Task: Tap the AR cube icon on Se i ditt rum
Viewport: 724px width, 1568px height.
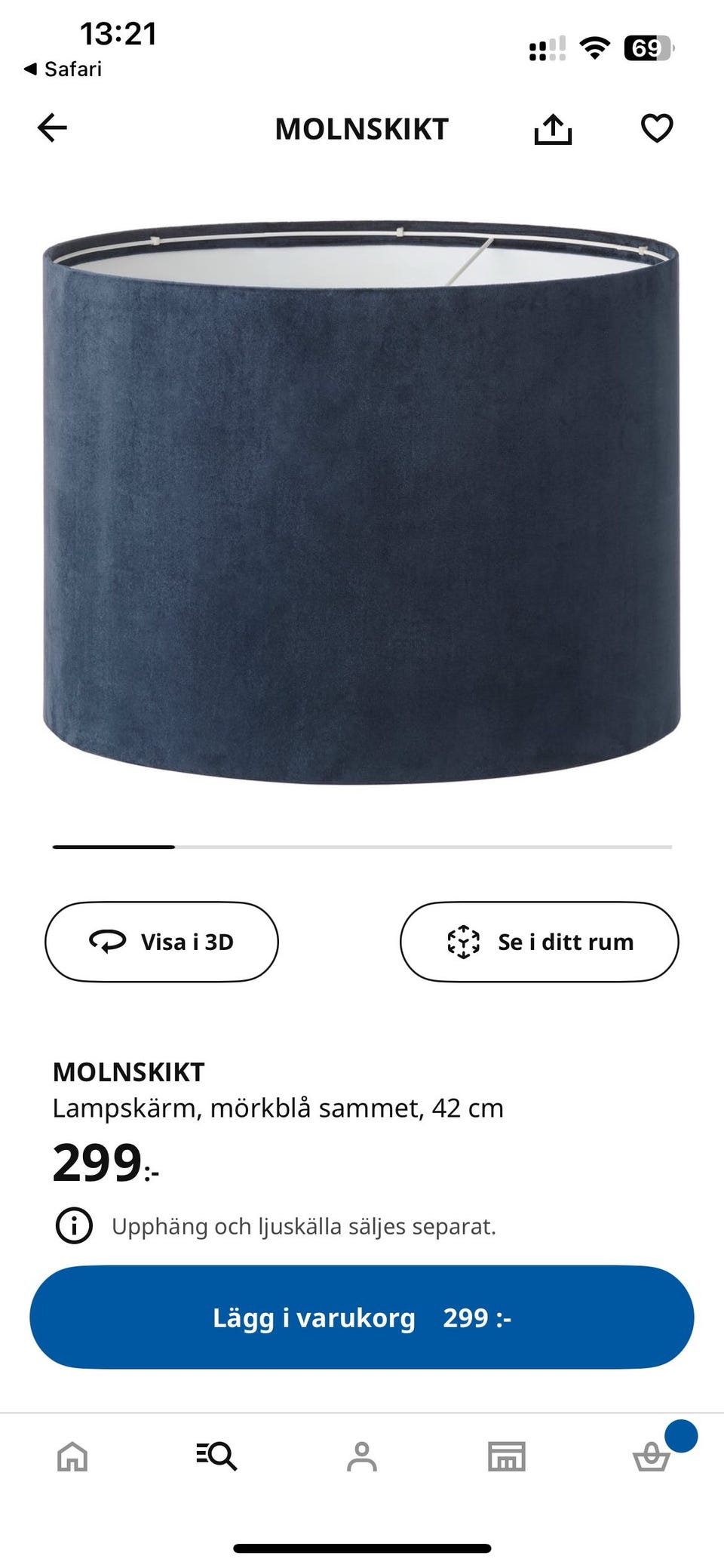Action: click(462, 941)
